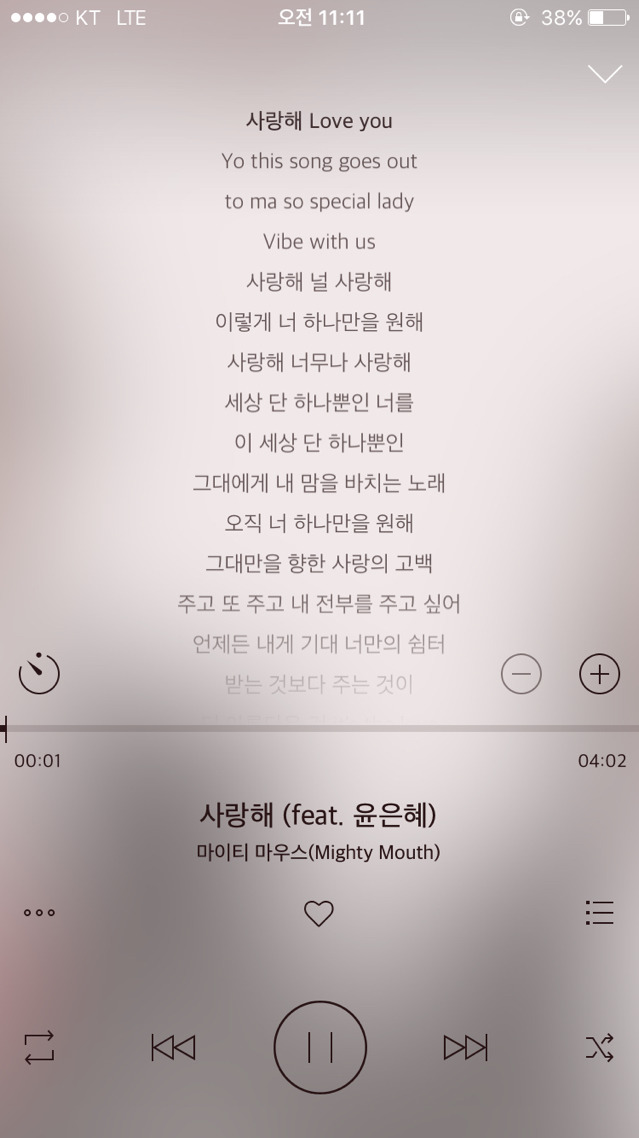Pause the current song
639x1138 pixels.
click(320, 1047)
